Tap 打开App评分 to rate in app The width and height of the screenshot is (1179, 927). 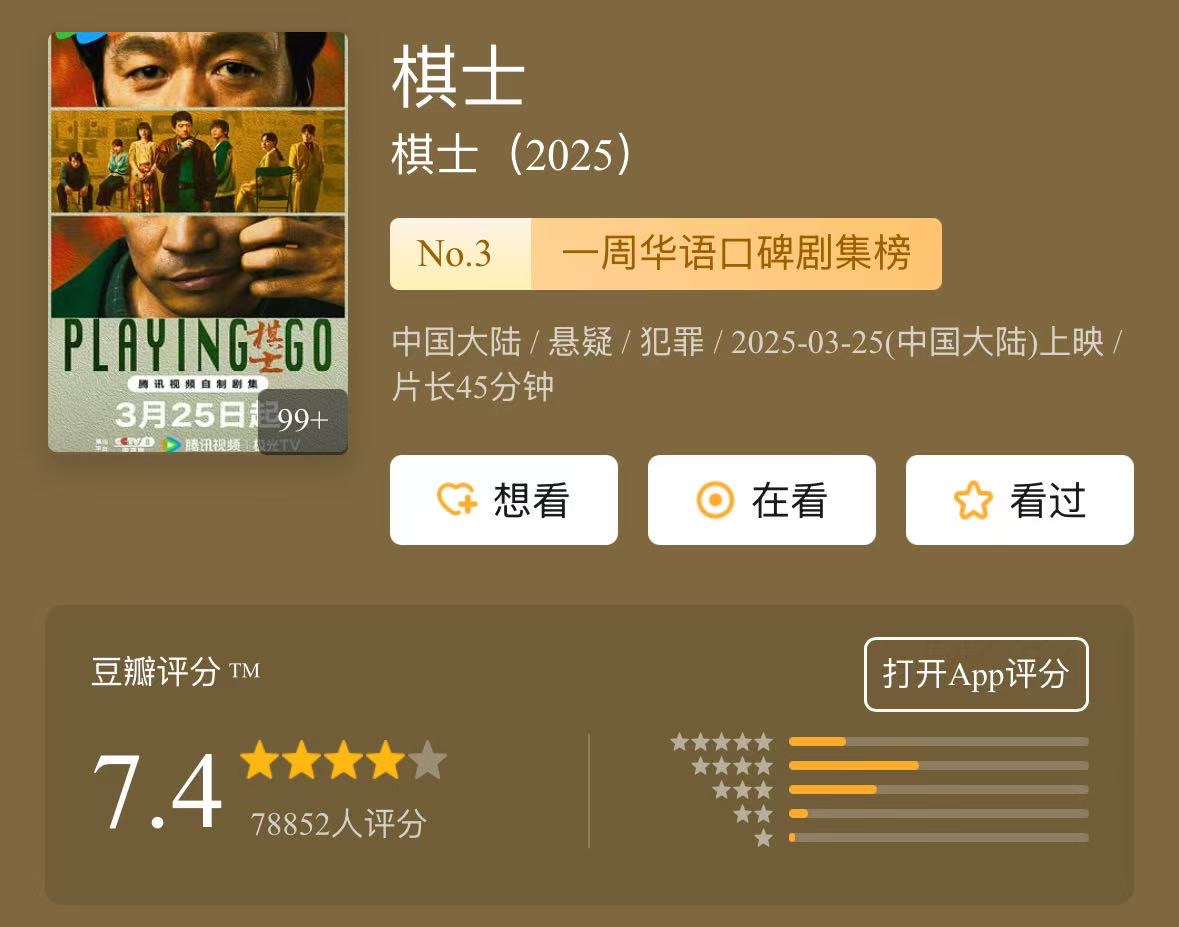975,674
